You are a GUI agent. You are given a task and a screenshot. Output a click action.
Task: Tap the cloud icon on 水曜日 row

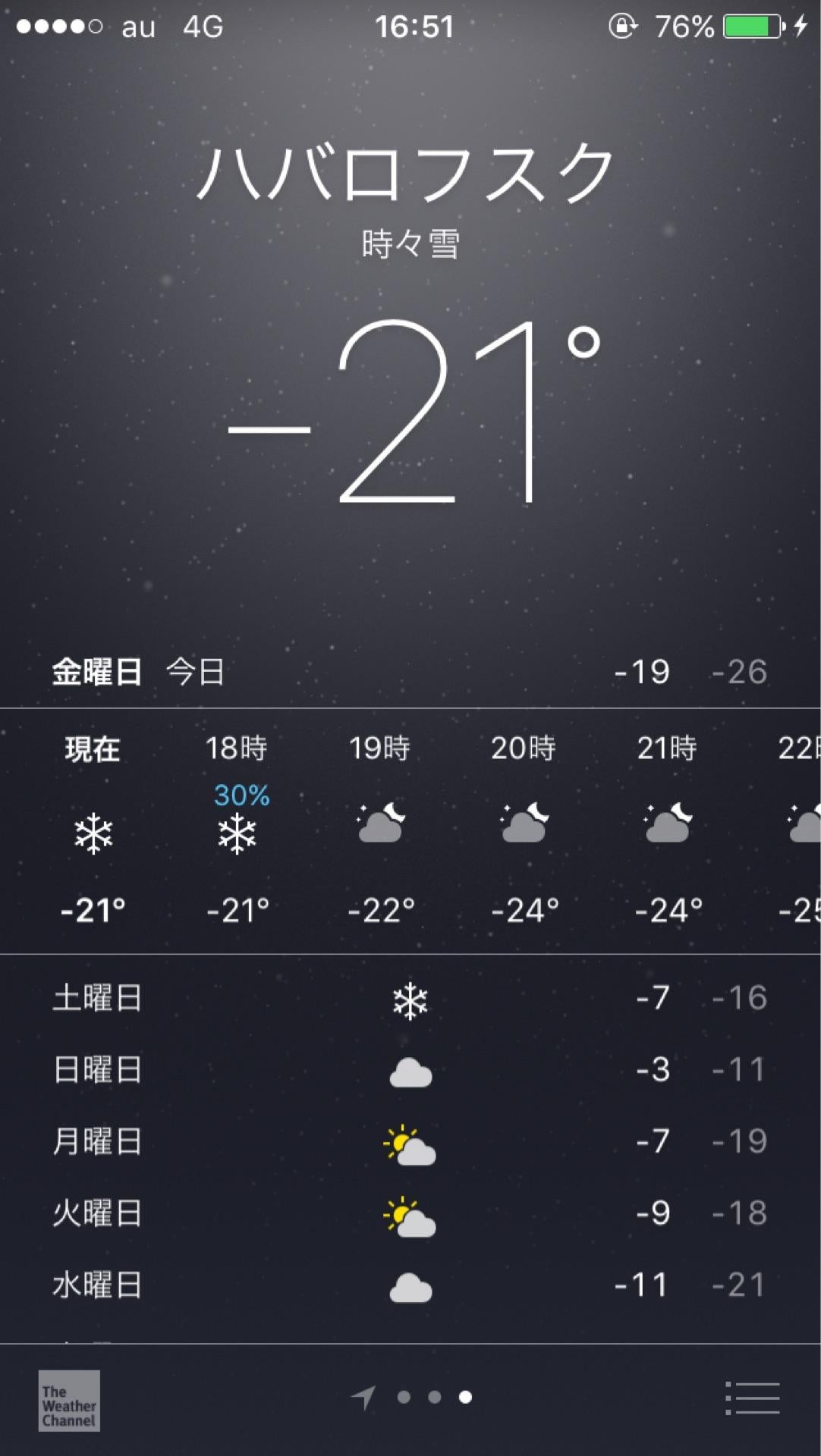click(408, 1285)
